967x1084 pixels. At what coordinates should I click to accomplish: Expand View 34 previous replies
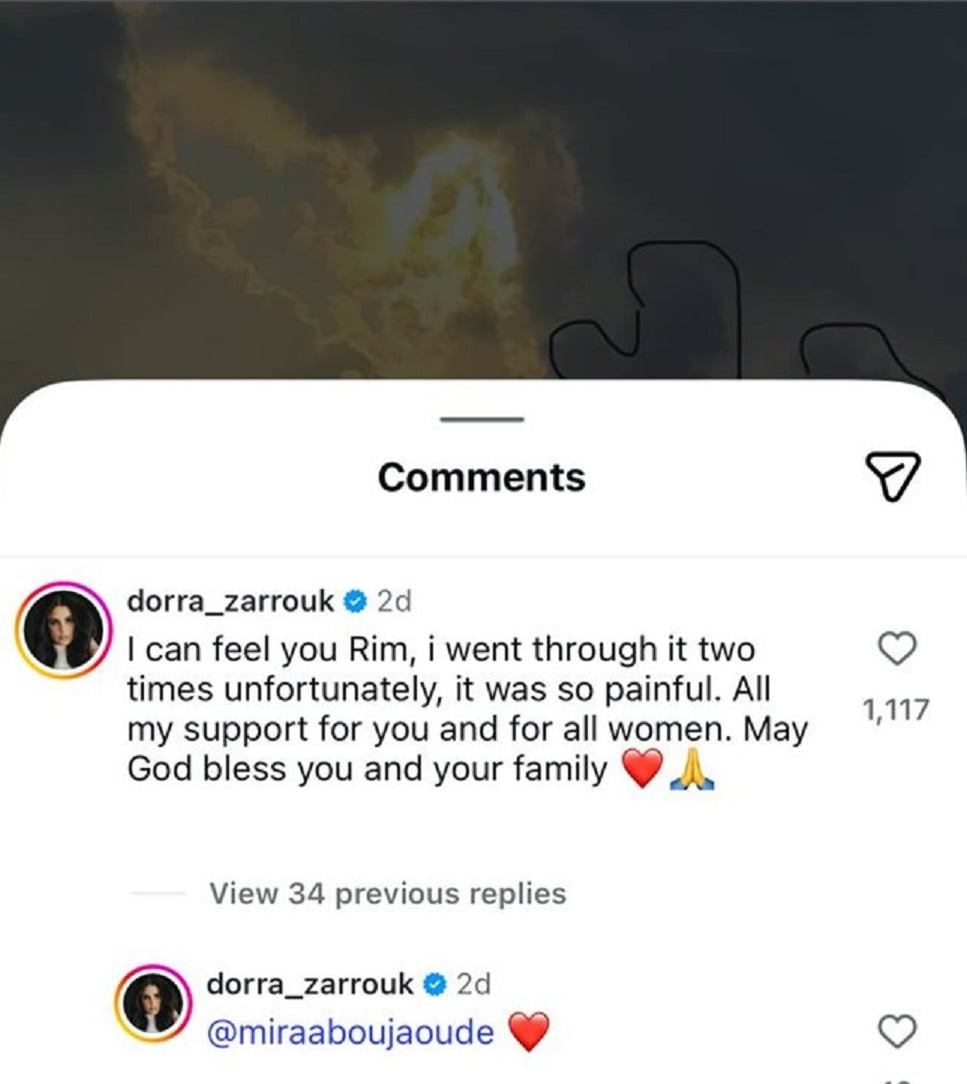pyautogui.click(x=387, y=893)
